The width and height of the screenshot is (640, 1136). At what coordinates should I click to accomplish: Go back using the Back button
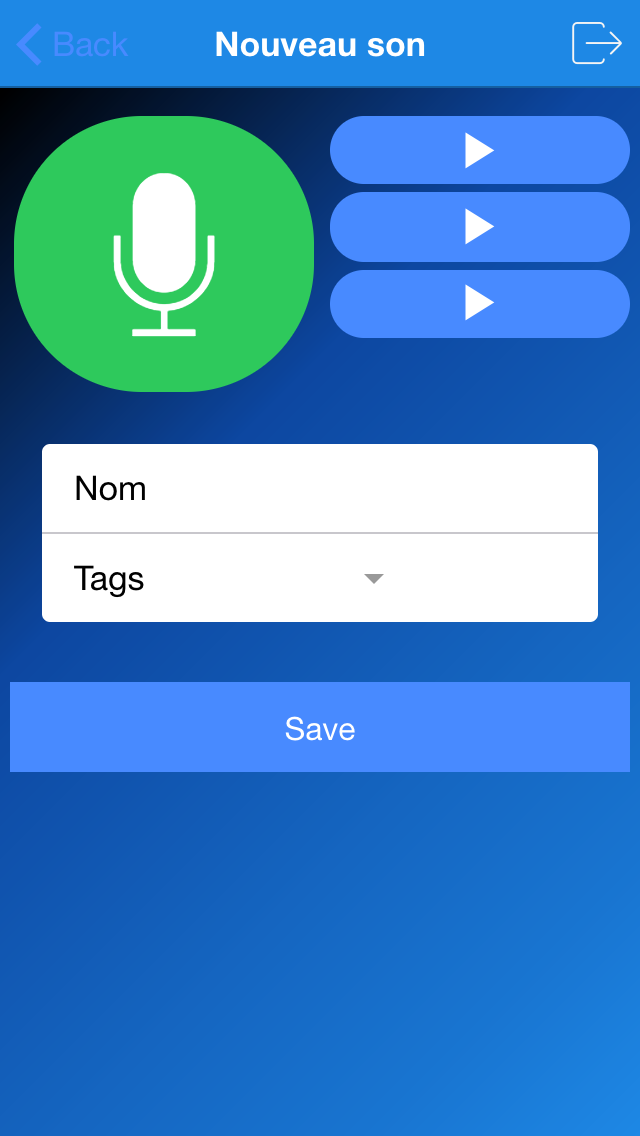coord(72,44)
